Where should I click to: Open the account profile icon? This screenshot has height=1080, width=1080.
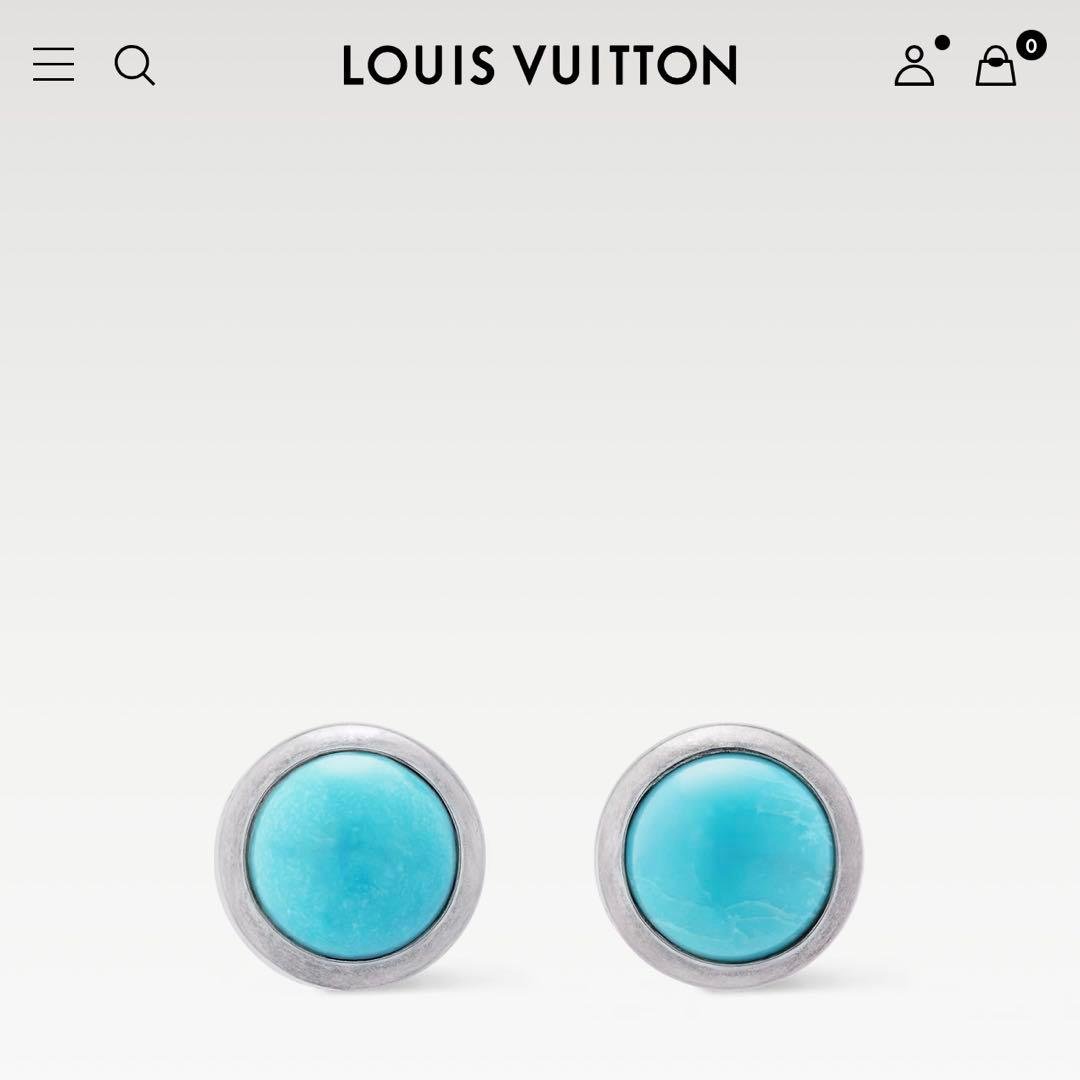pos(914,66)
